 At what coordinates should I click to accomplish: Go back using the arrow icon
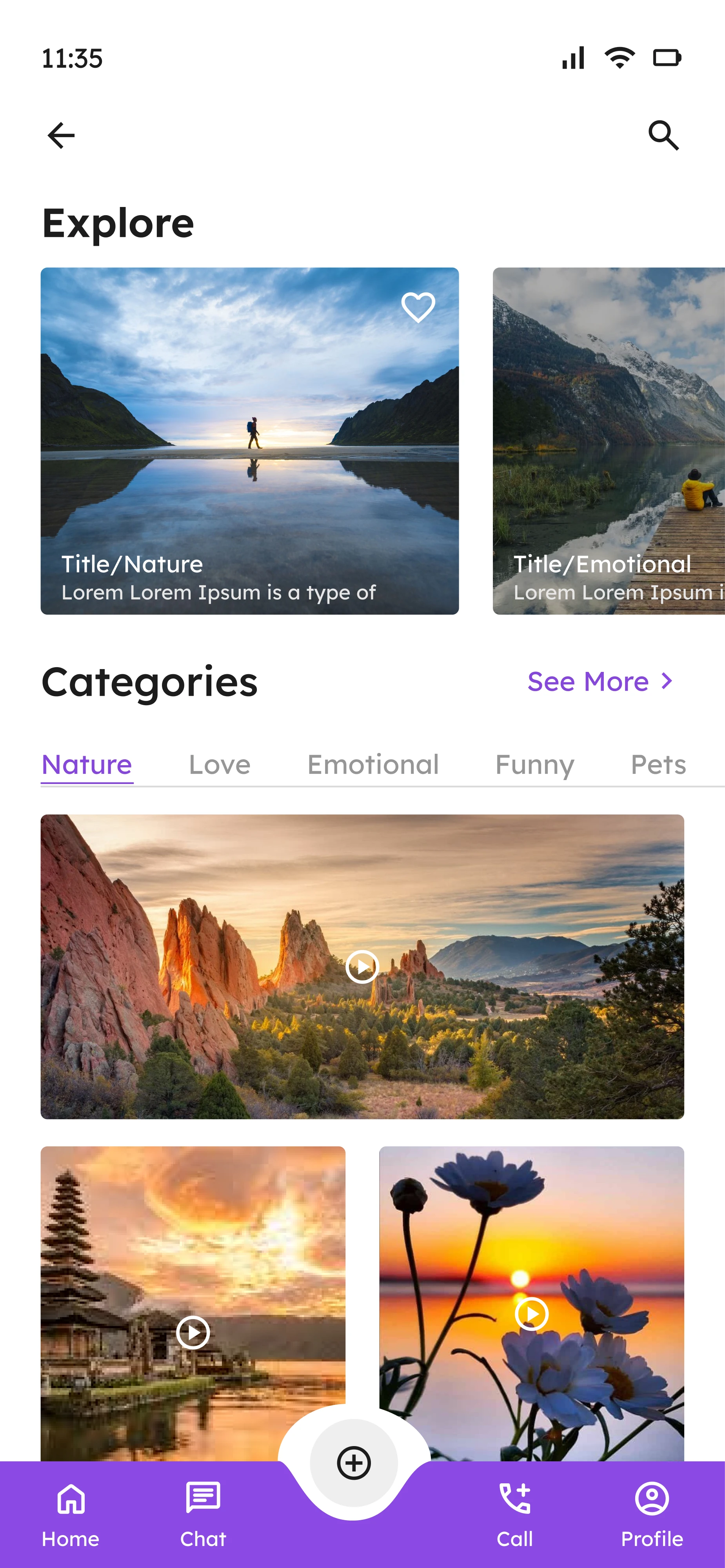61,135
